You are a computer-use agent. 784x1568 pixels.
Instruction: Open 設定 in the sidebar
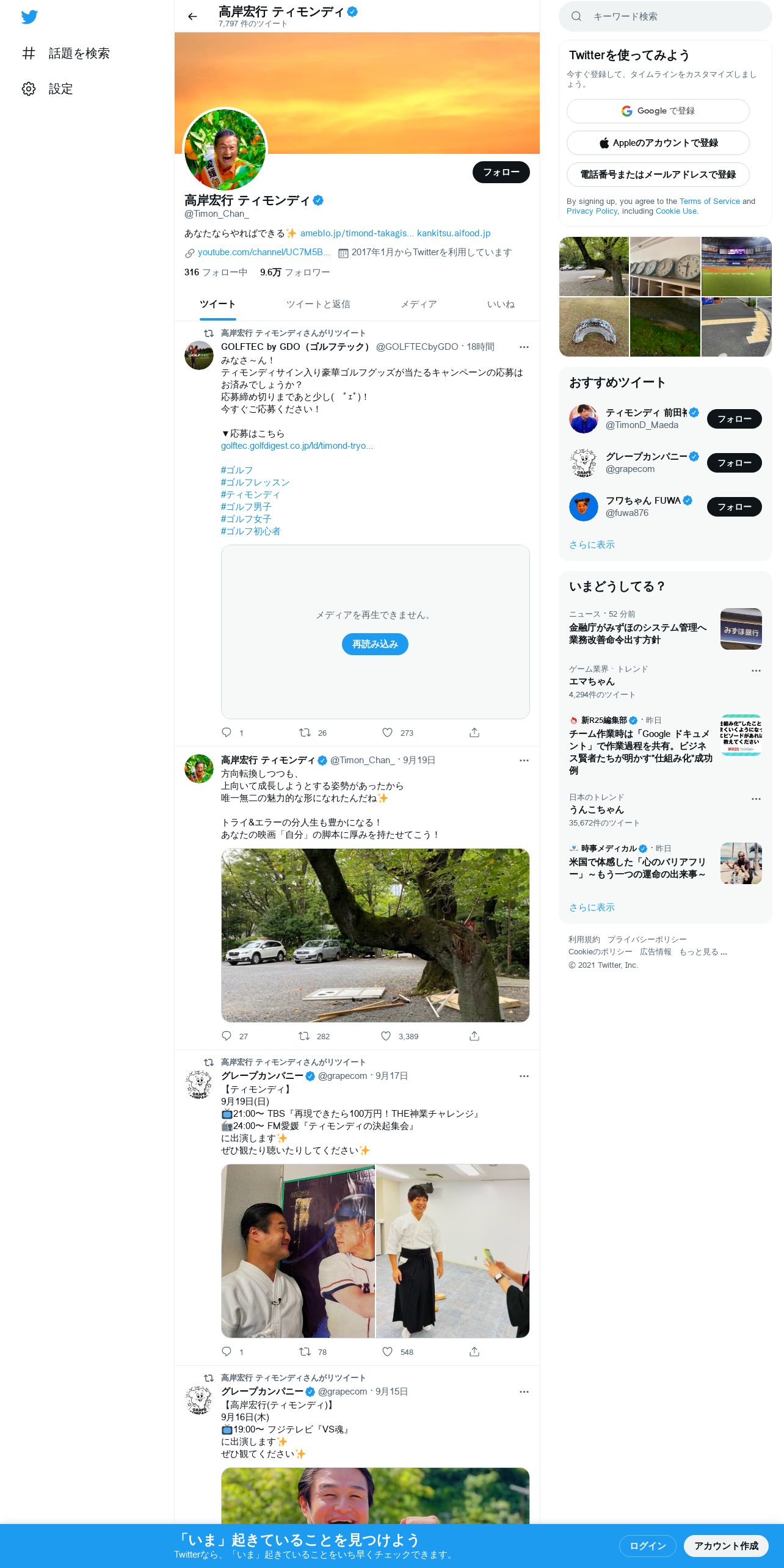pos(48,89)
